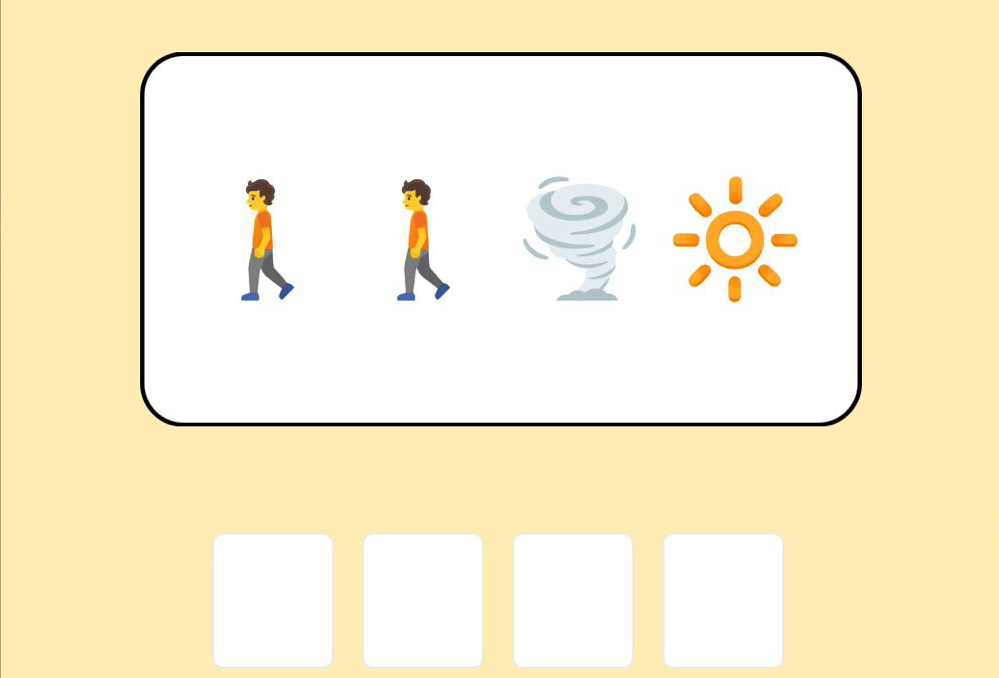Tap the first empty answer slot
This screenshot has width=999, height=678.
click(273, 600)
